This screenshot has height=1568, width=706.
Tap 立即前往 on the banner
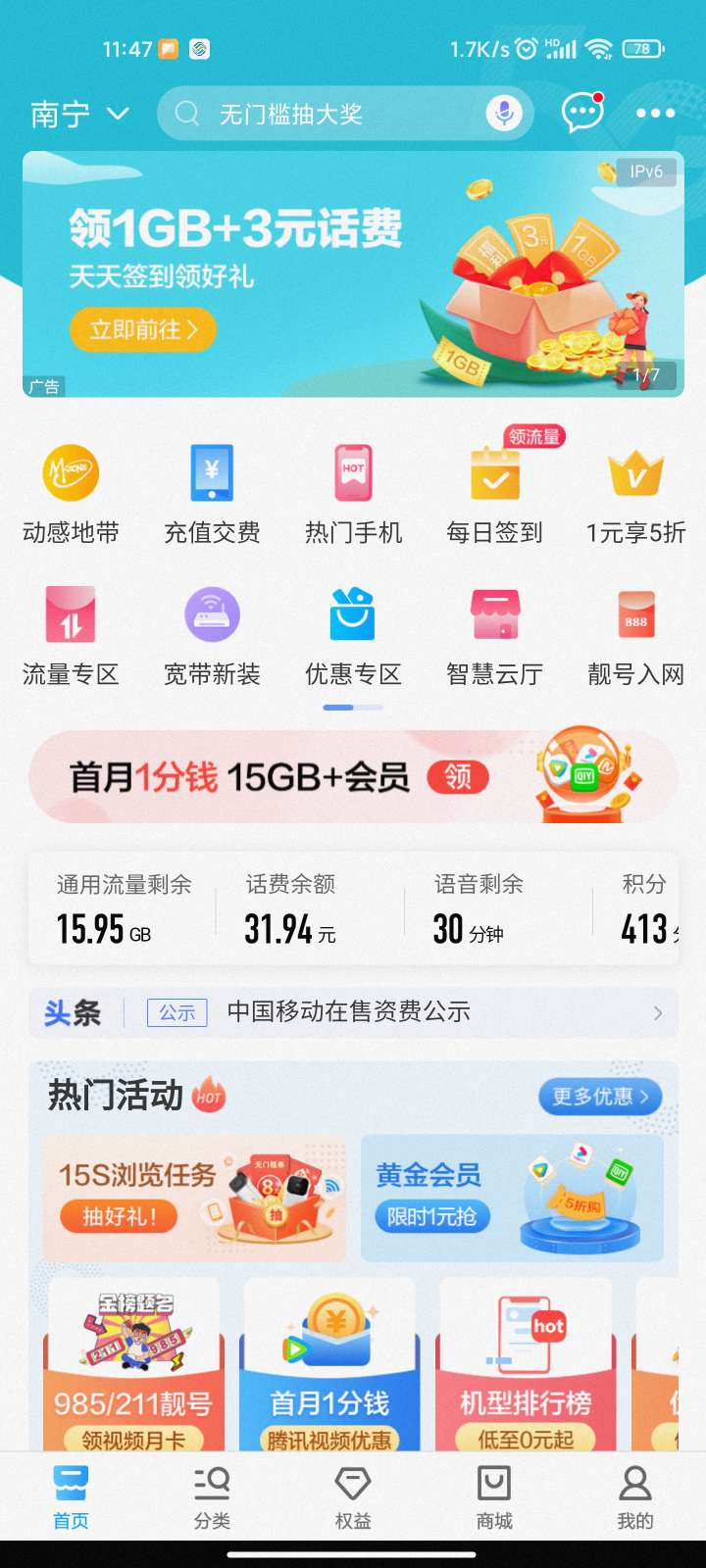coord(142,330)
